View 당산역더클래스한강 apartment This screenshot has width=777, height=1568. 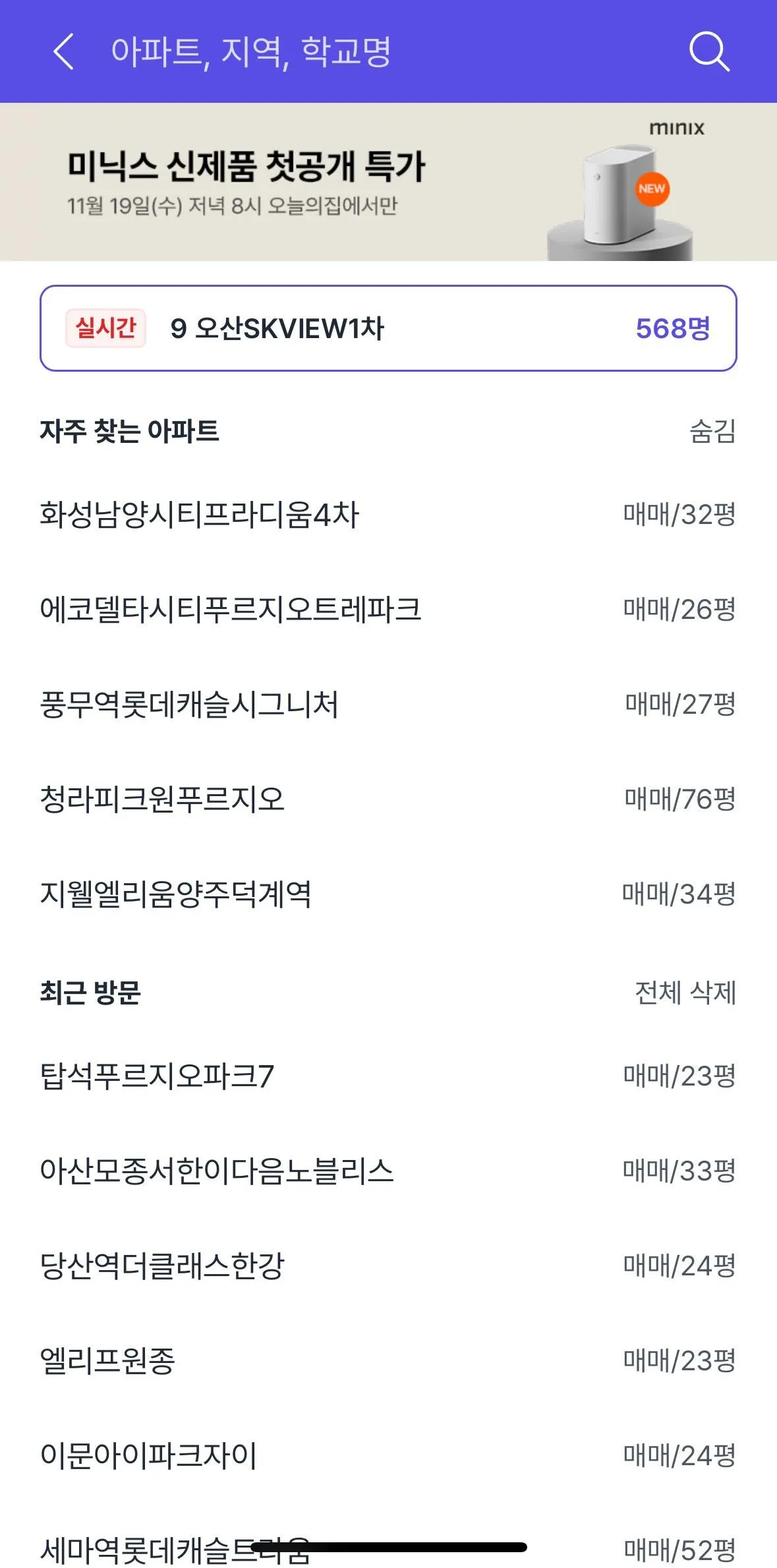point(162,1266)
